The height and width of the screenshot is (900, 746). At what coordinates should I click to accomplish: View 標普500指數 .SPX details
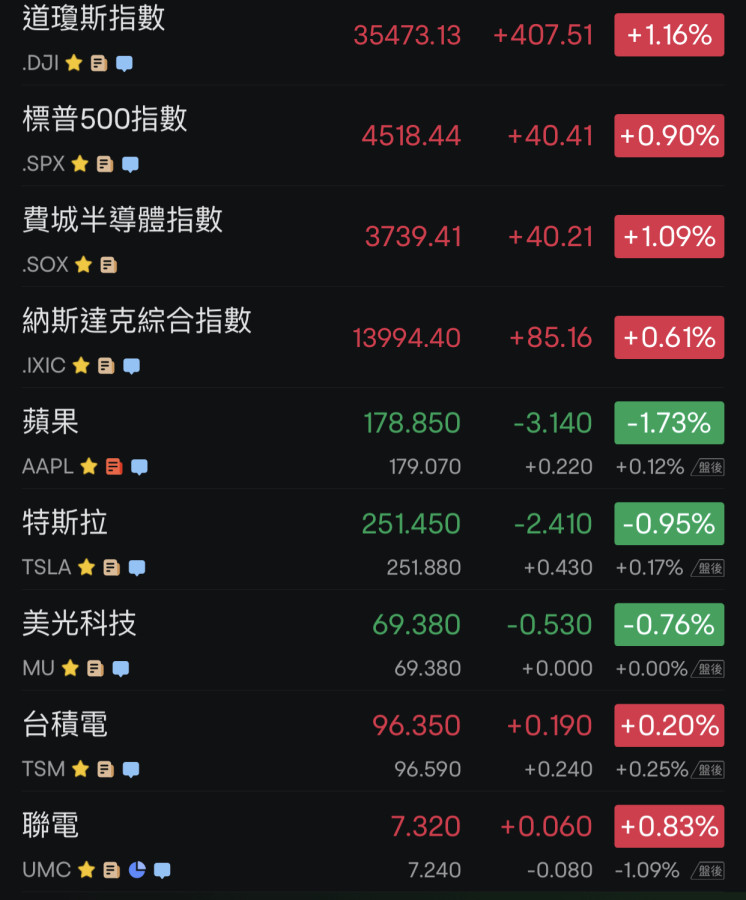coord(105,120)
